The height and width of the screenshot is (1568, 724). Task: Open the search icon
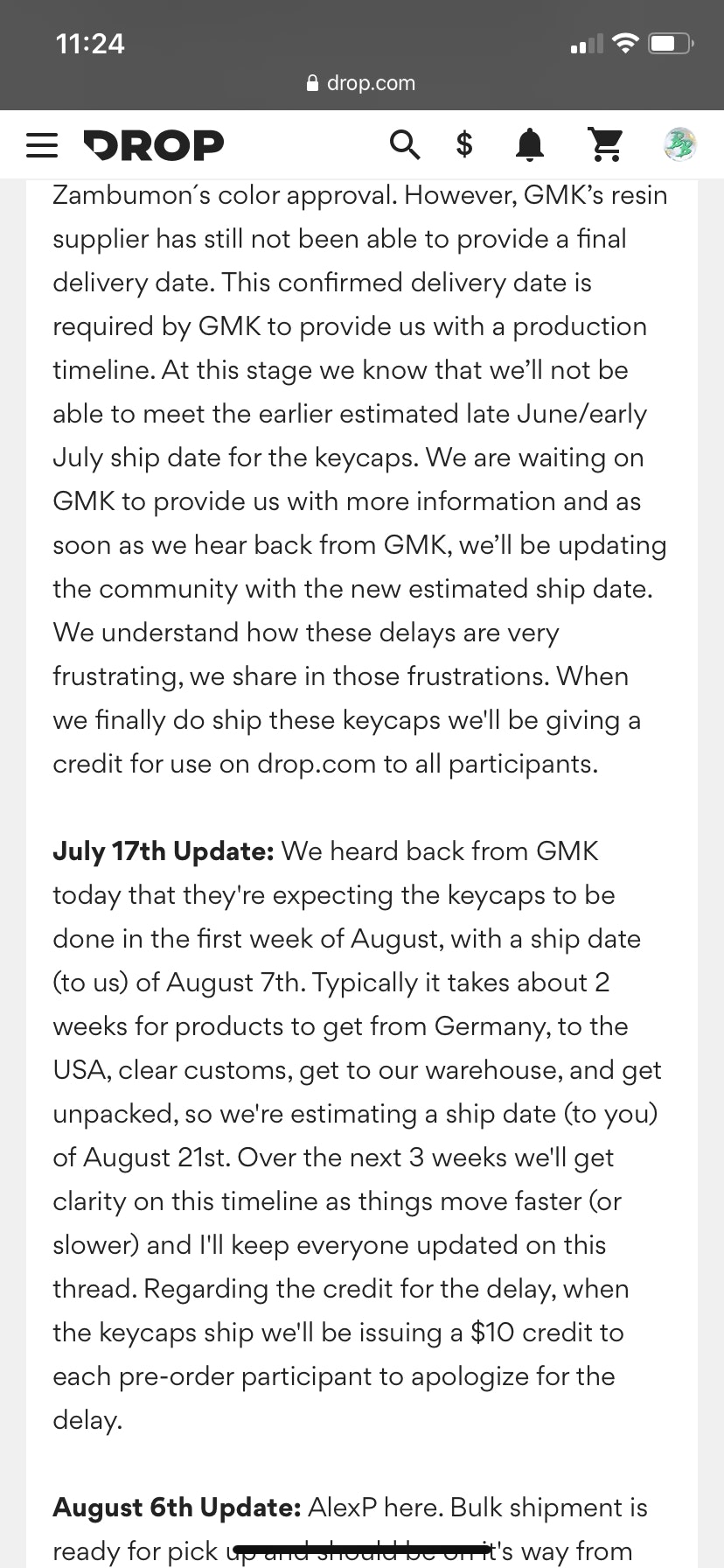click(x=404, y=143)
